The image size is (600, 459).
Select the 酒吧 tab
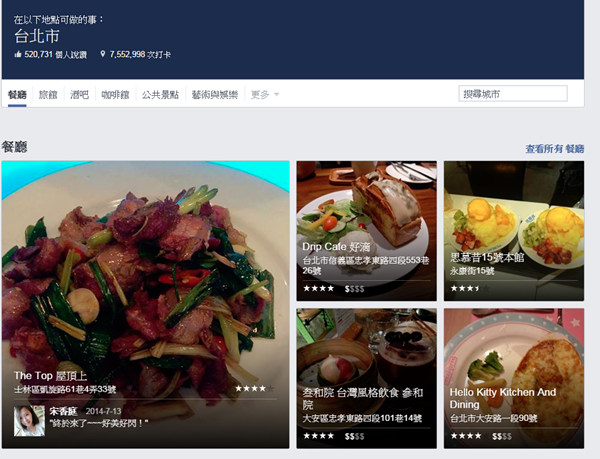79,95
